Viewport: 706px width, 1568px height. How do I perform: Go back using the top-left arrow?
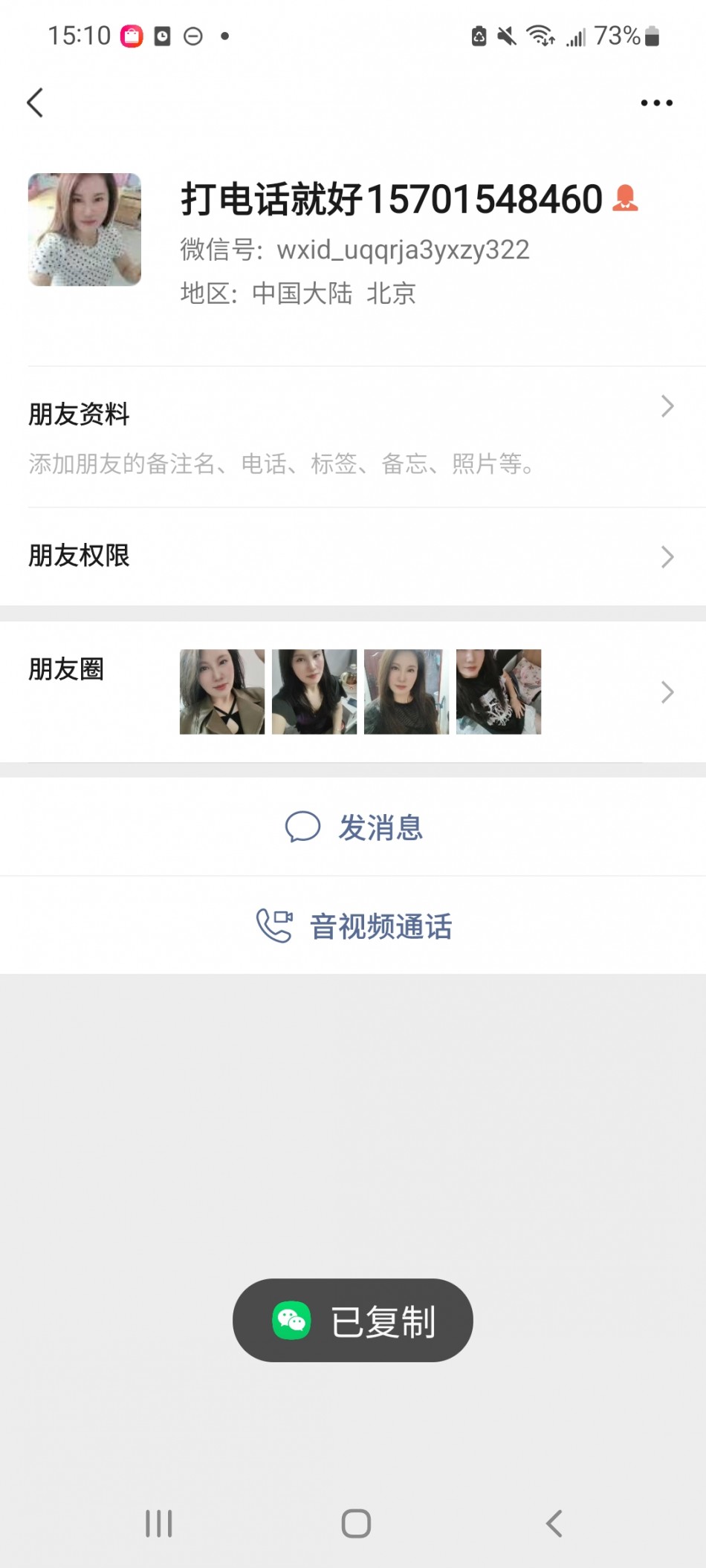coord(35,103)
